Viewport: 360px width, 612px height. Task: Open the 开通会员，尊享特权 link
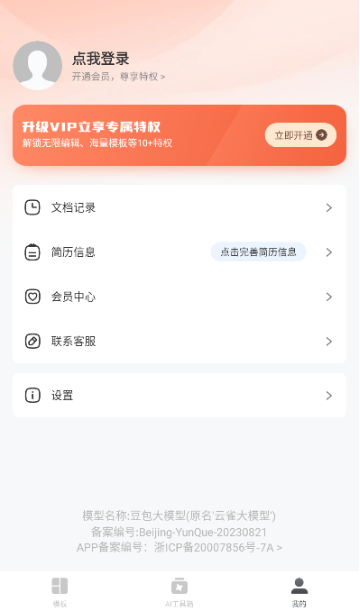pyautogui.click(x=118, y=76)
